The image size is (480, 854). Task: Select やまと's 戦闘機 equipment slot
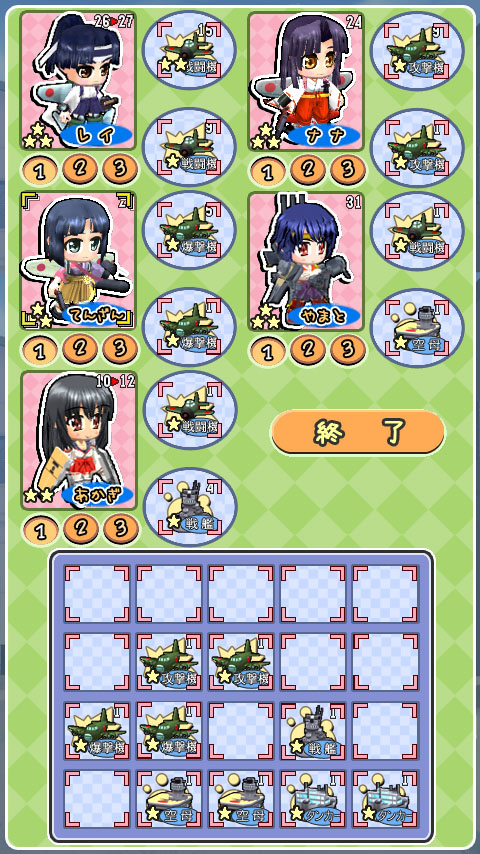pyautogui.click(x=417, y=230)
